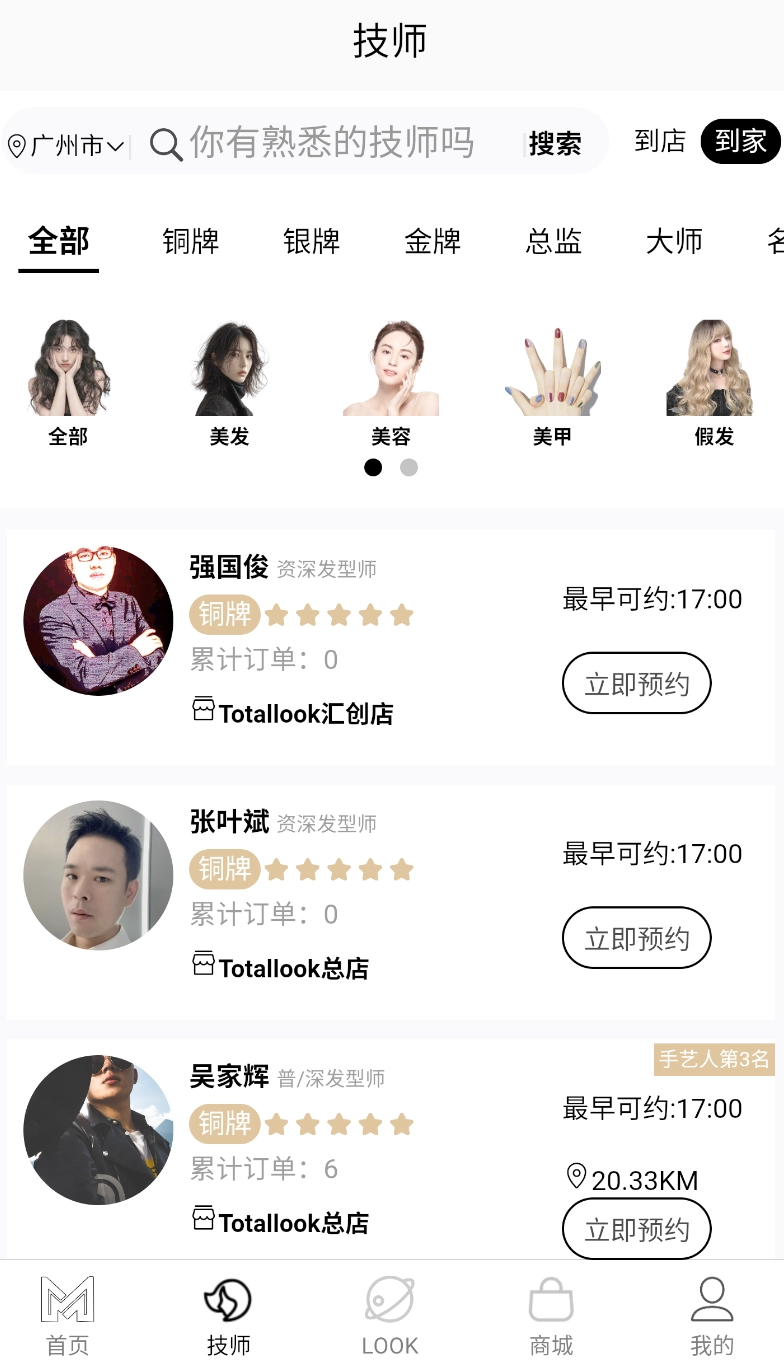Select the 技师 bottom navigation icon
Screen dimensions: 784x1362
(x=228, y=1297)
